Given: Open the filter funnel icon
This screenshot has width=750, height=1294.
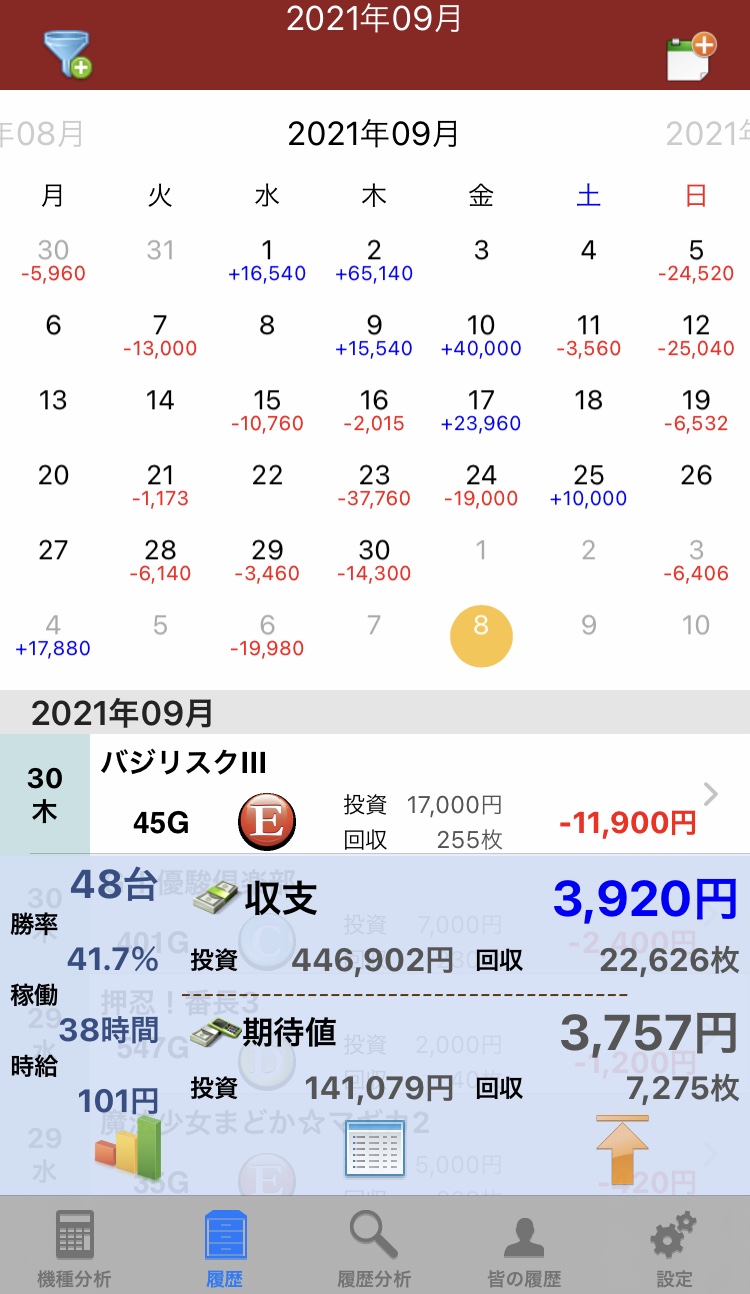Looking at the screenshot, I should pos(67,54).
